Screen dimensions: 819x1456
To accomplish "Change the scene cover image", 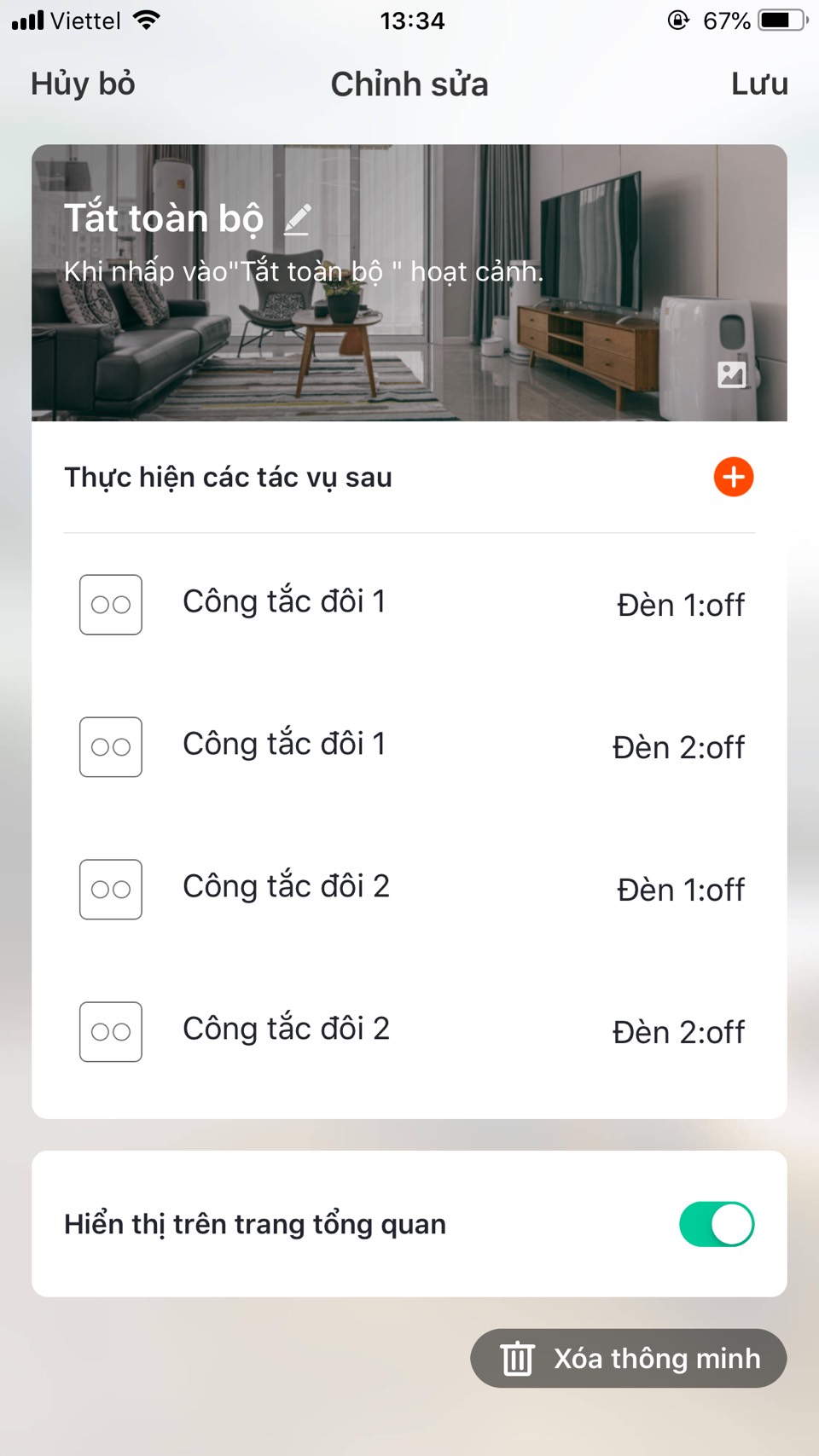I will point(731,374).
